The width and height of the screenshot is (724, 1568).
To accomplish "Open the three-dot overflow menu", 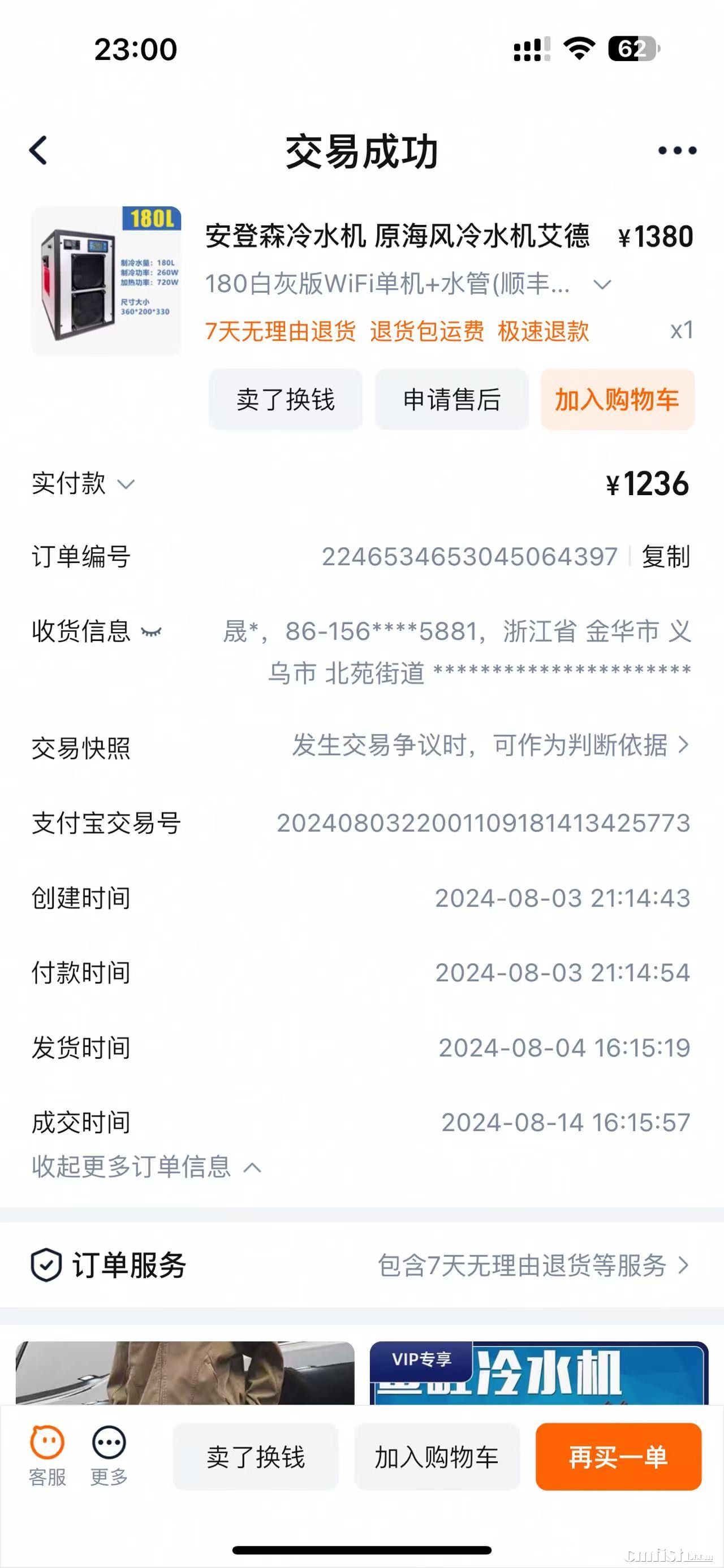I will point(676,150).
